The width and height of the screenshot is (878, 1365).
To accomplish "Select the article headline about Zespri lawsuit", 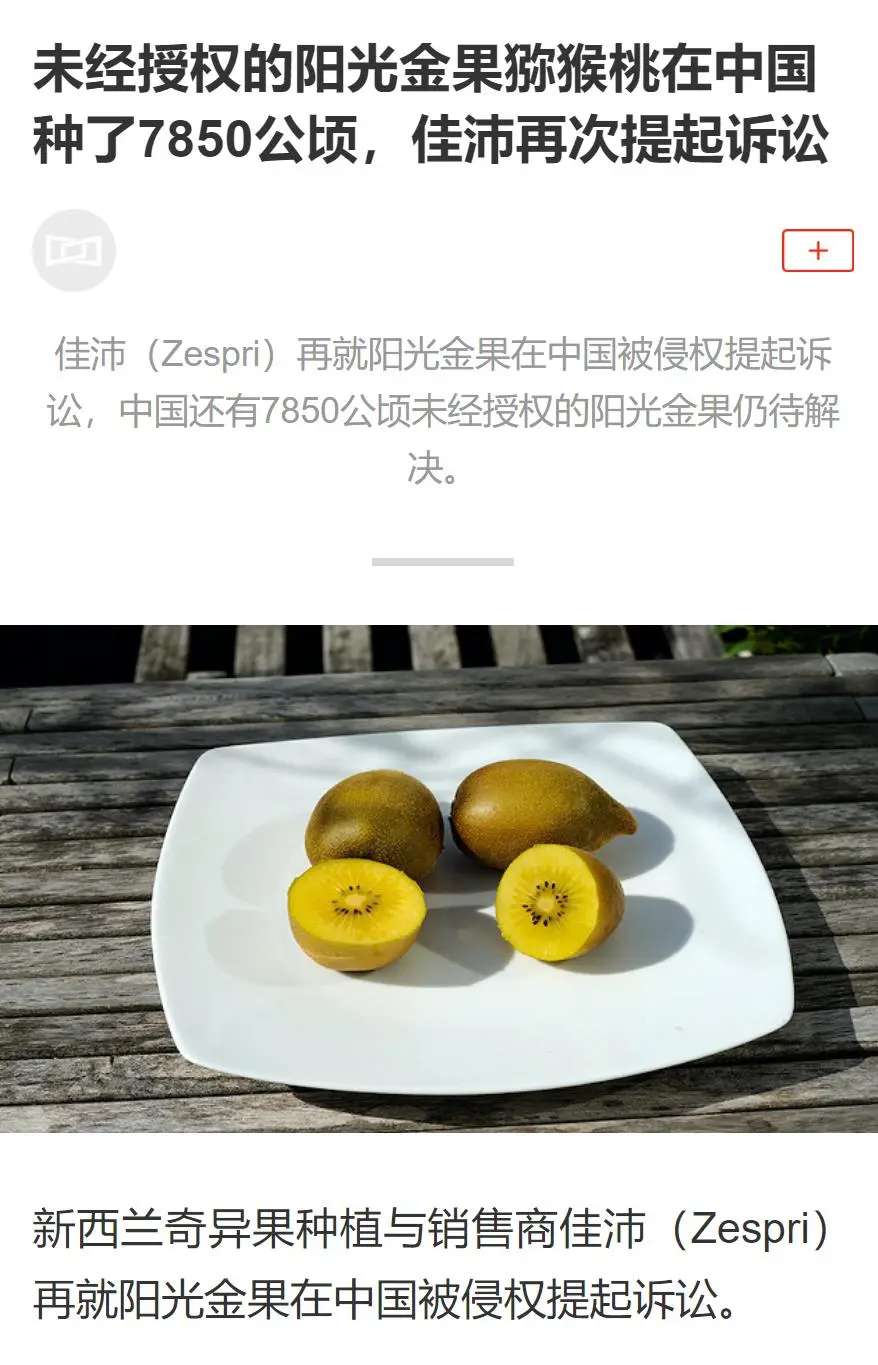I will click(438, 103).
